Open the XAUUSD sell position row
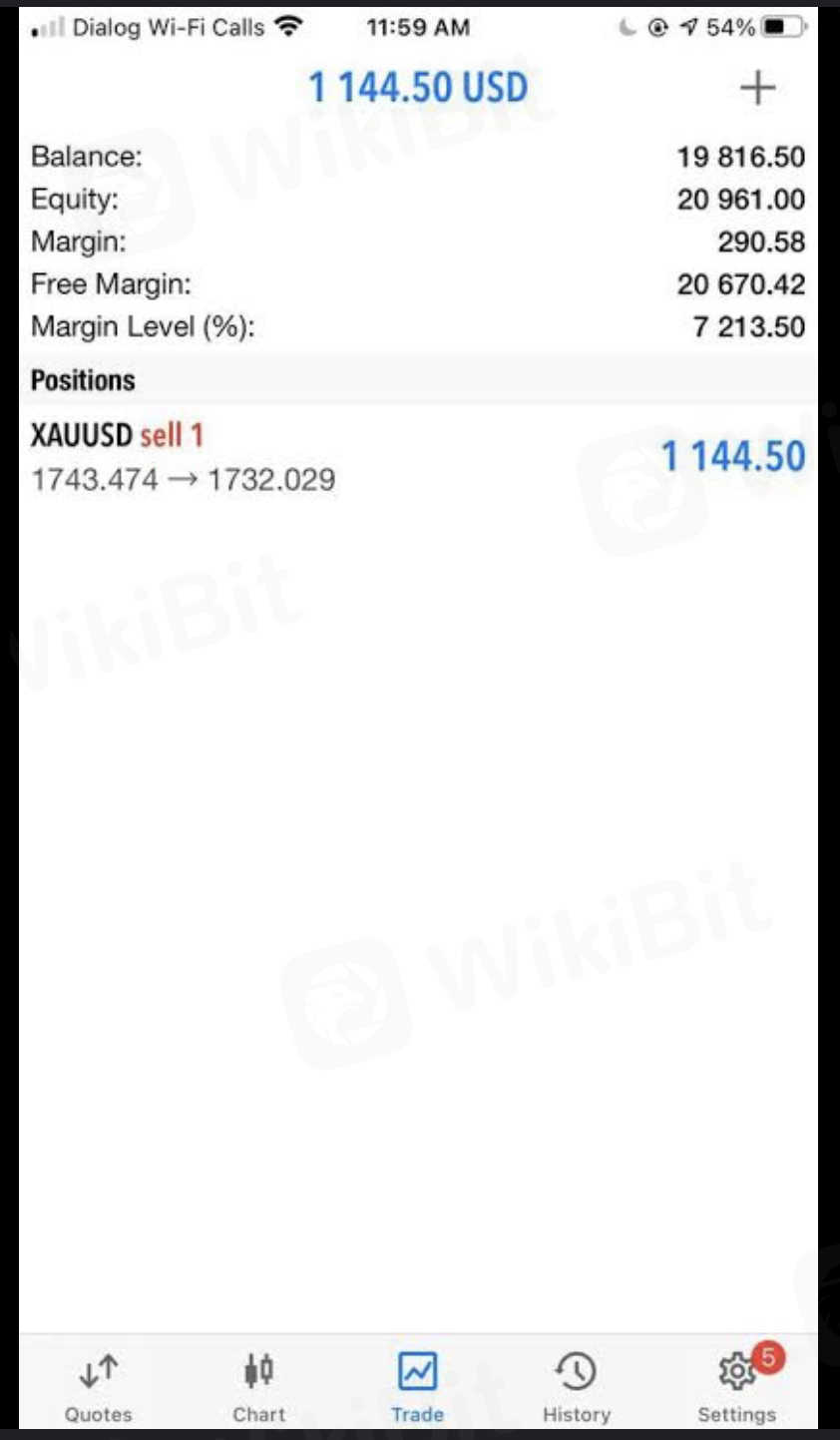 click(417, 457)
